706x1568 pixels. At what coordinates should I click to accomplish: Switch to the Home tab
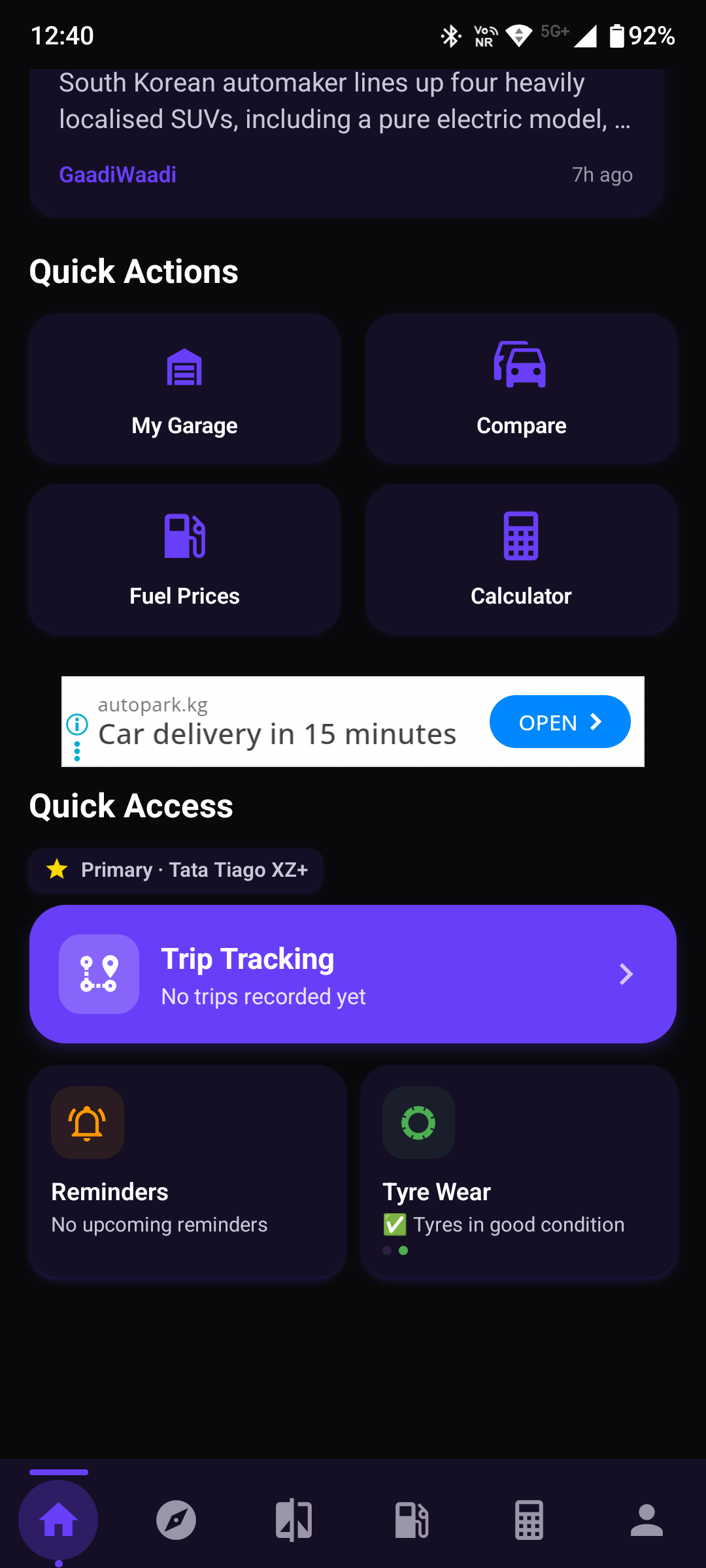click(x=58, y=1520)
